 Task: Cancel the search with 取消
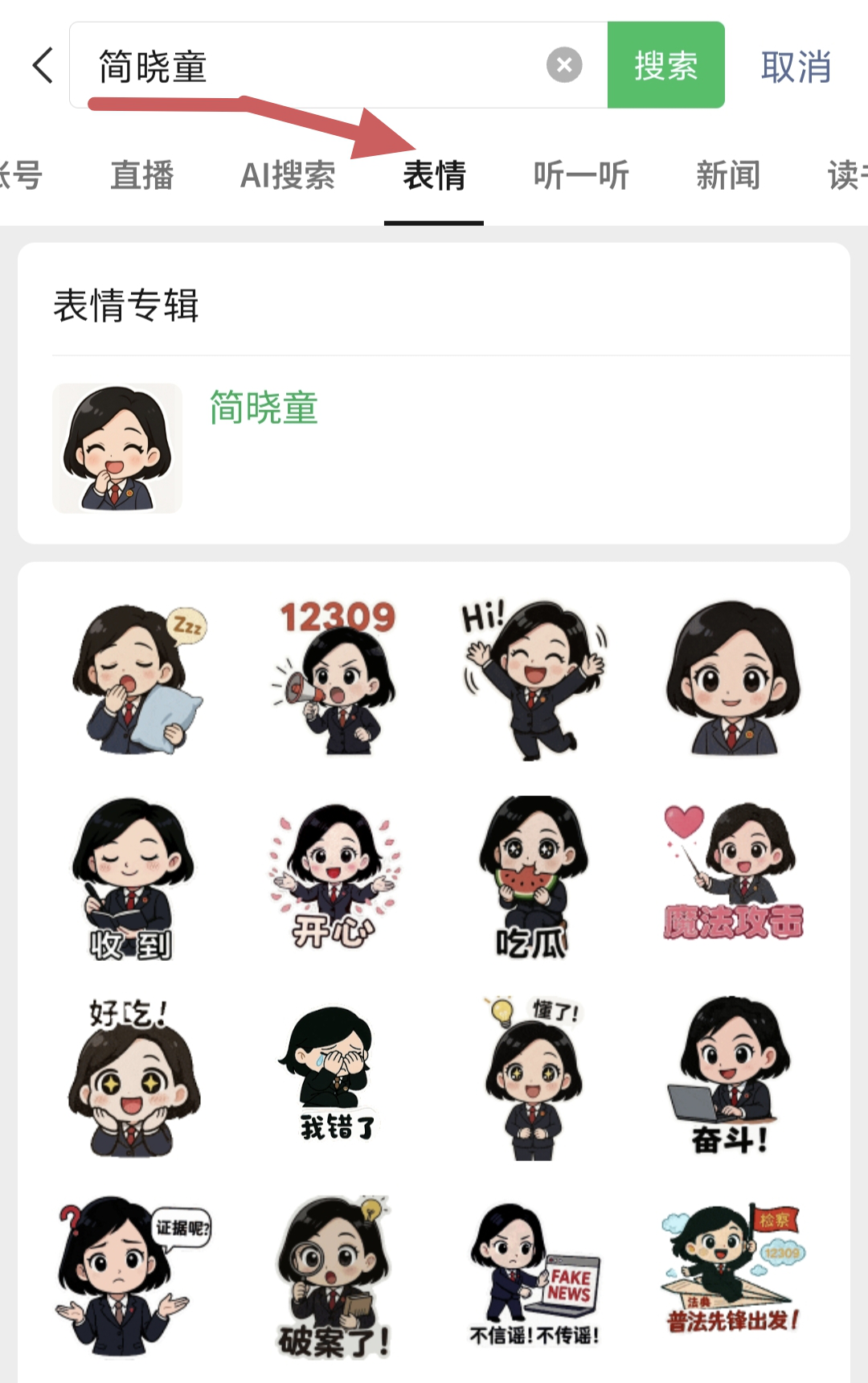(796, 67)
